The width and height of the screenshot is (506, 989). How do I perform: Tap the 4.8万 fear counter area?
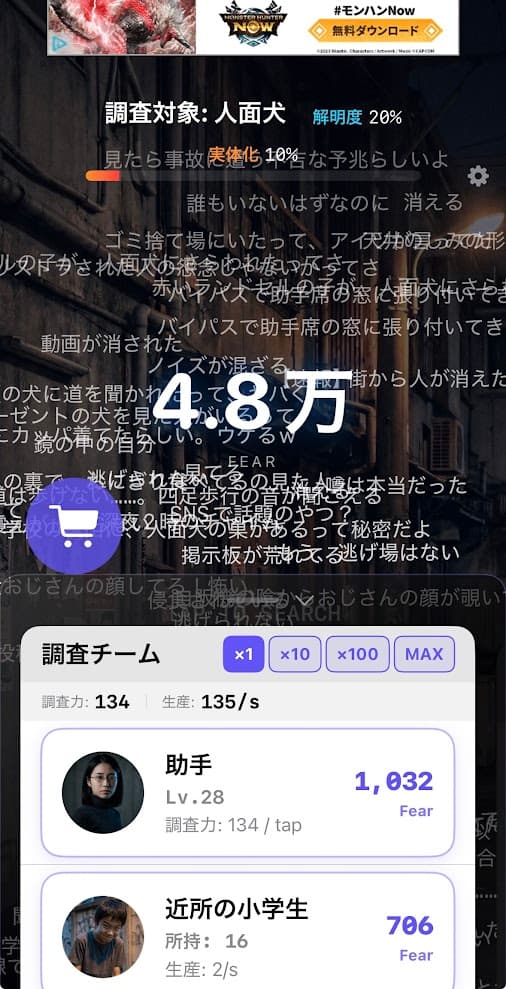tap(252, 404)
